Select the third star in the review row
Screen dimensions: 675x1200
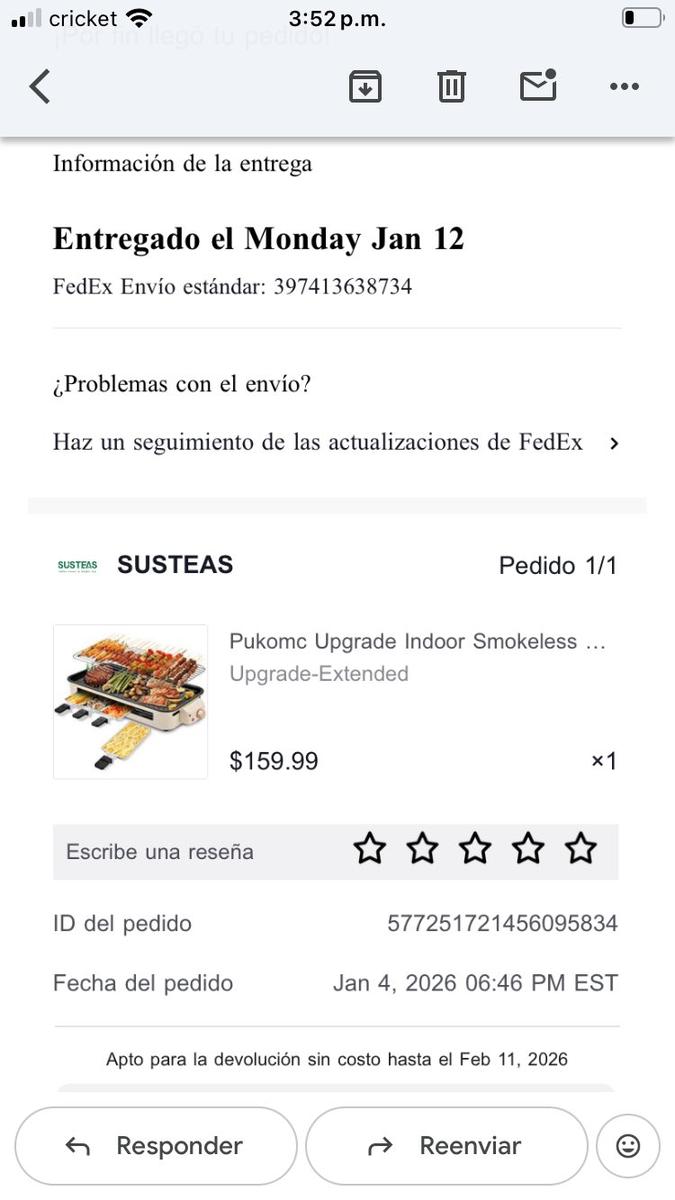(x=475, y=850)
